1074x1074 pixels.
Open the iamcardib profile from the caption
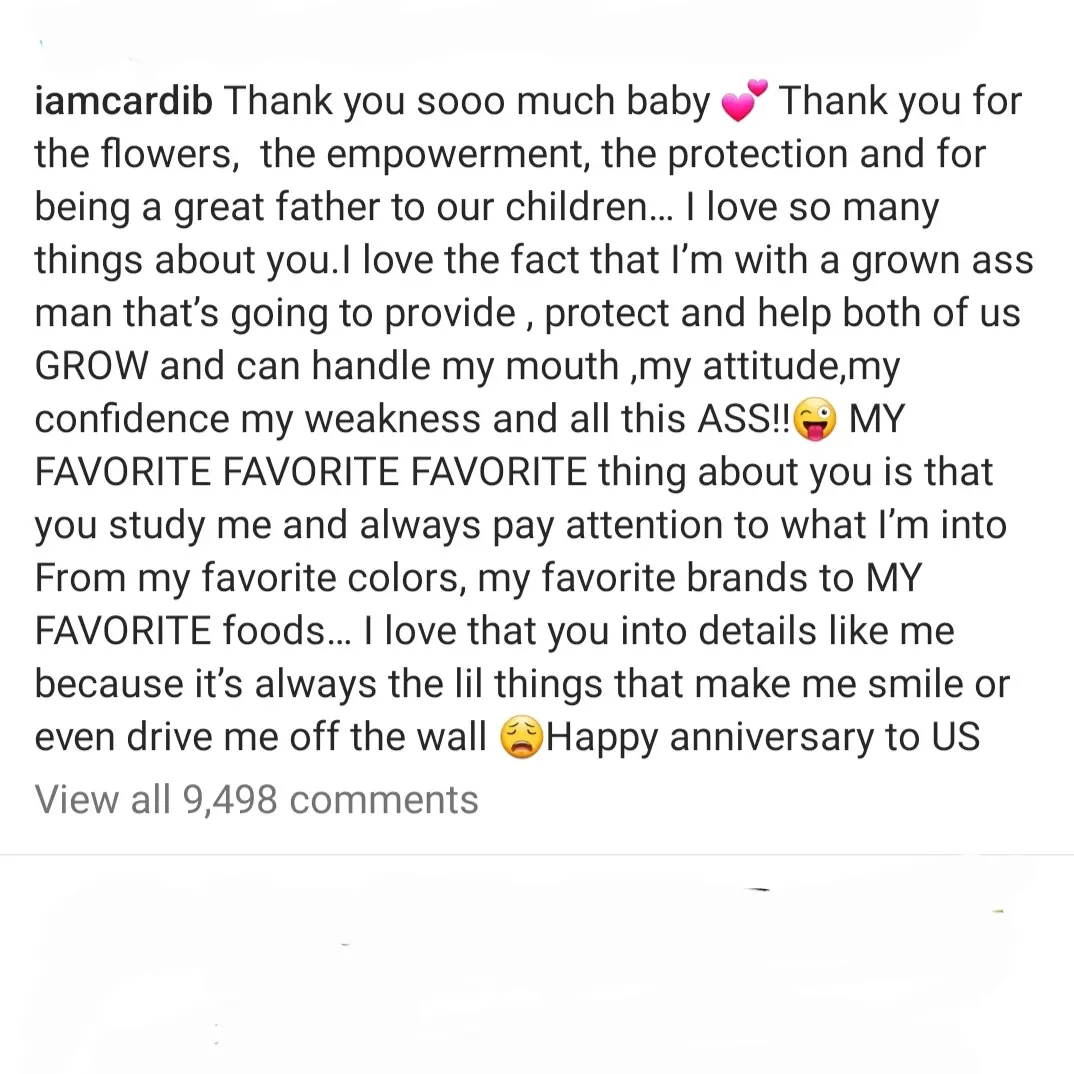(x=124, y=101)
